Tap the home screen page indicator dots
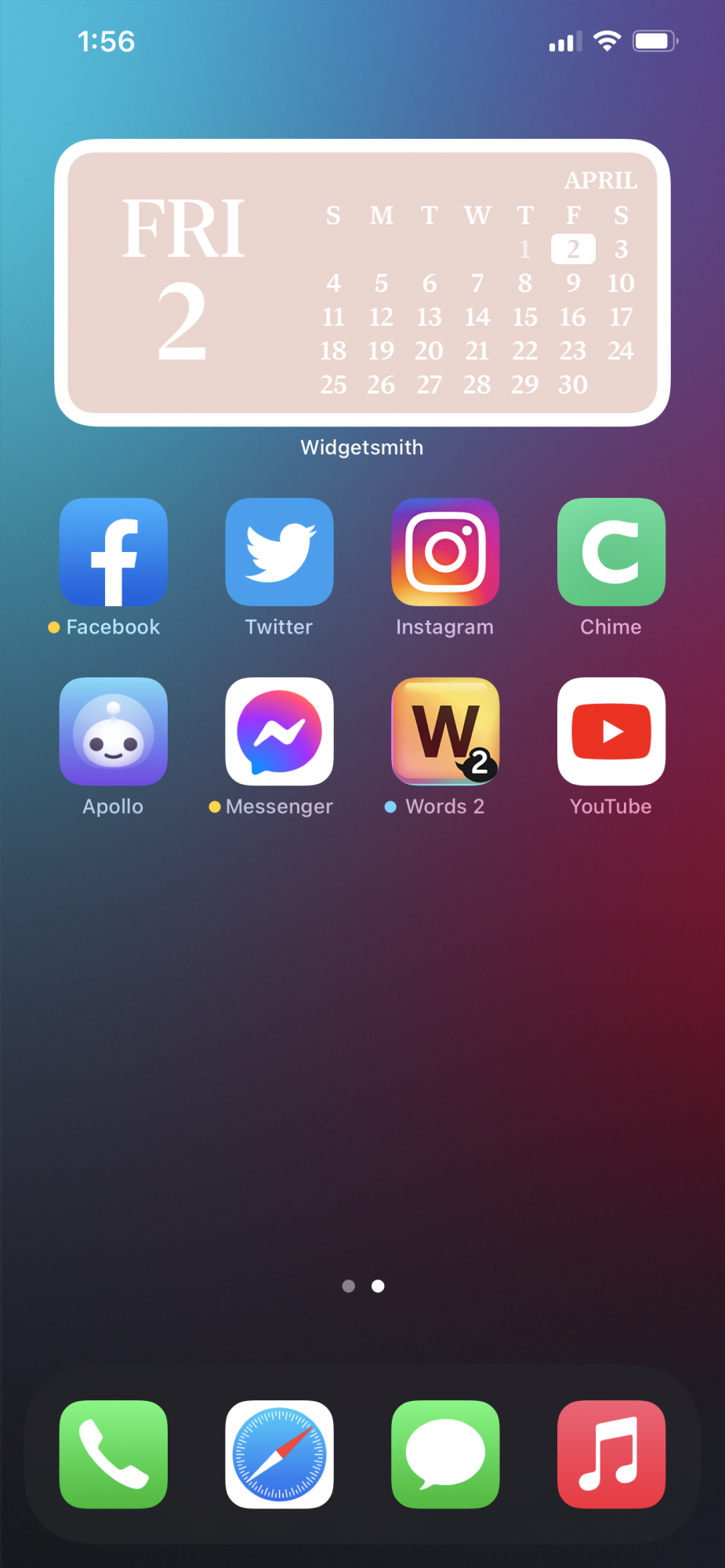 pos(363,1286)
